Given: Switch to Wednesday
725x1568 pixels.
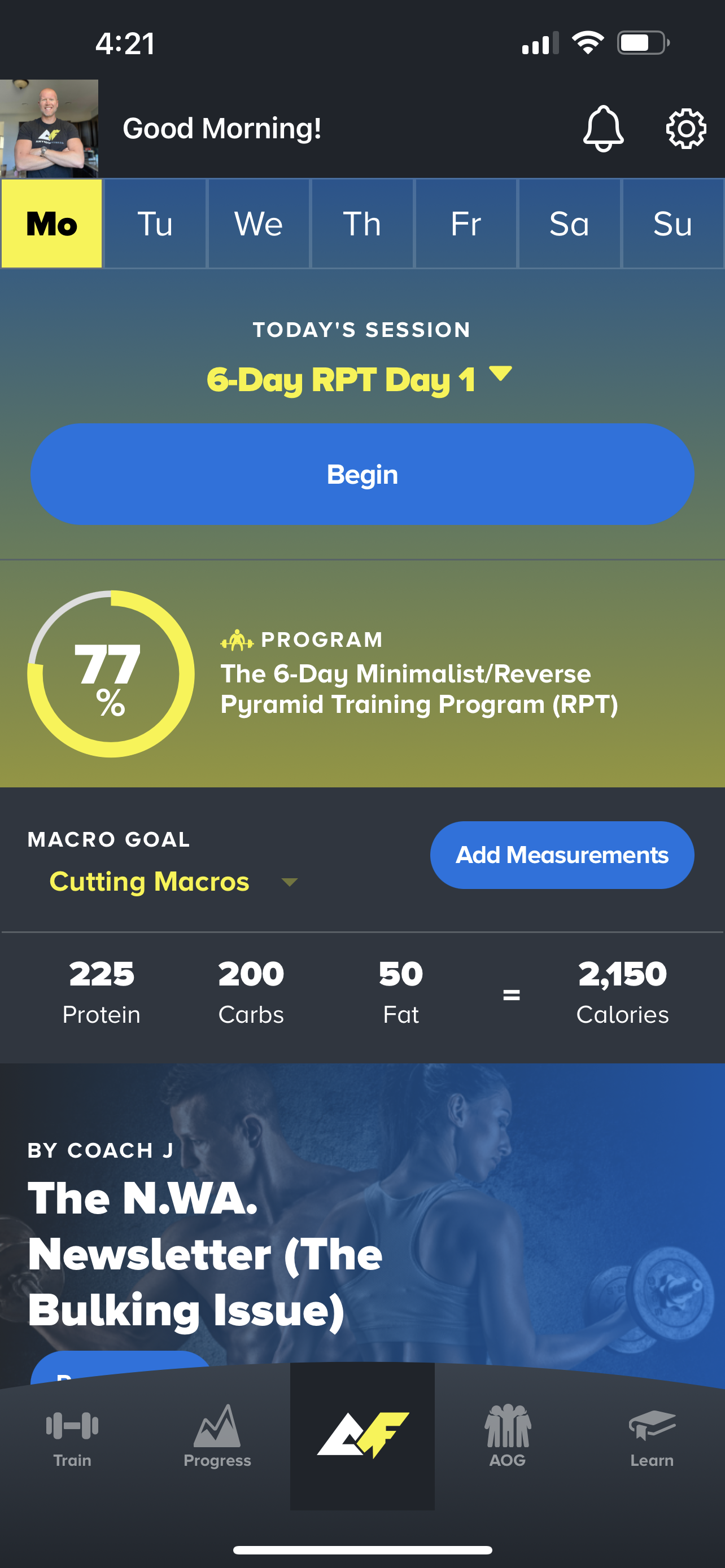Looking at the screenshot, I should [259, 224].
